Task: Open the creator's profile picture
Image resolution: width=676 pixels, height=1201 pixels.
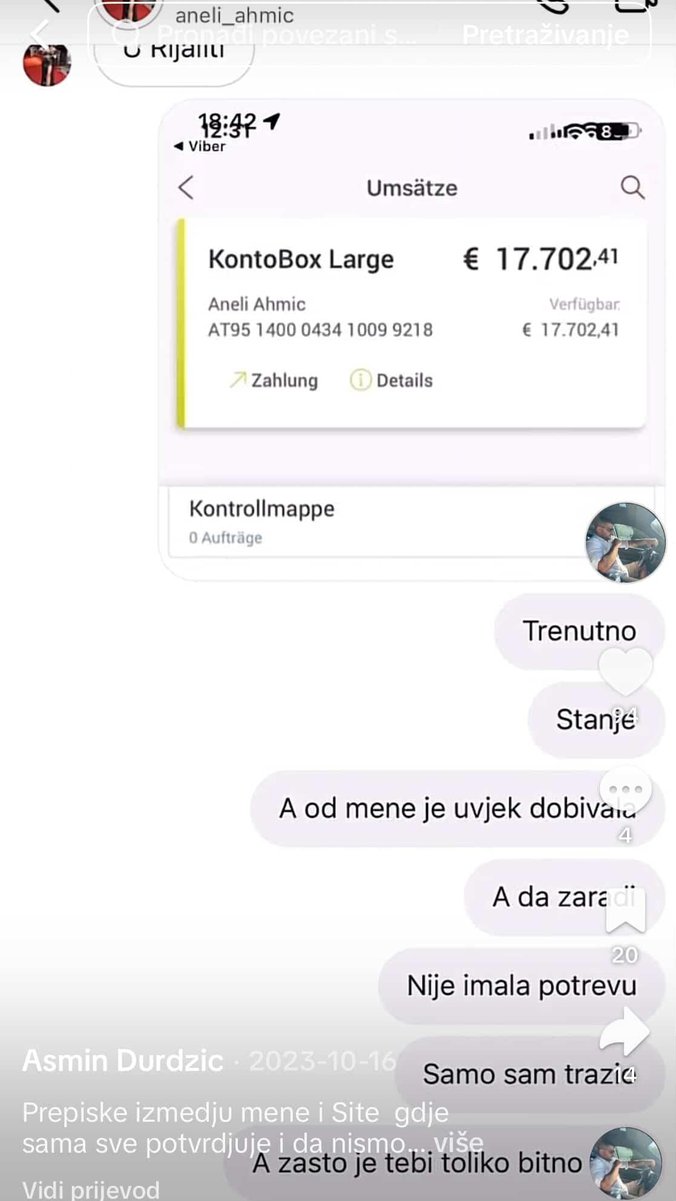Action: point(625,541)
